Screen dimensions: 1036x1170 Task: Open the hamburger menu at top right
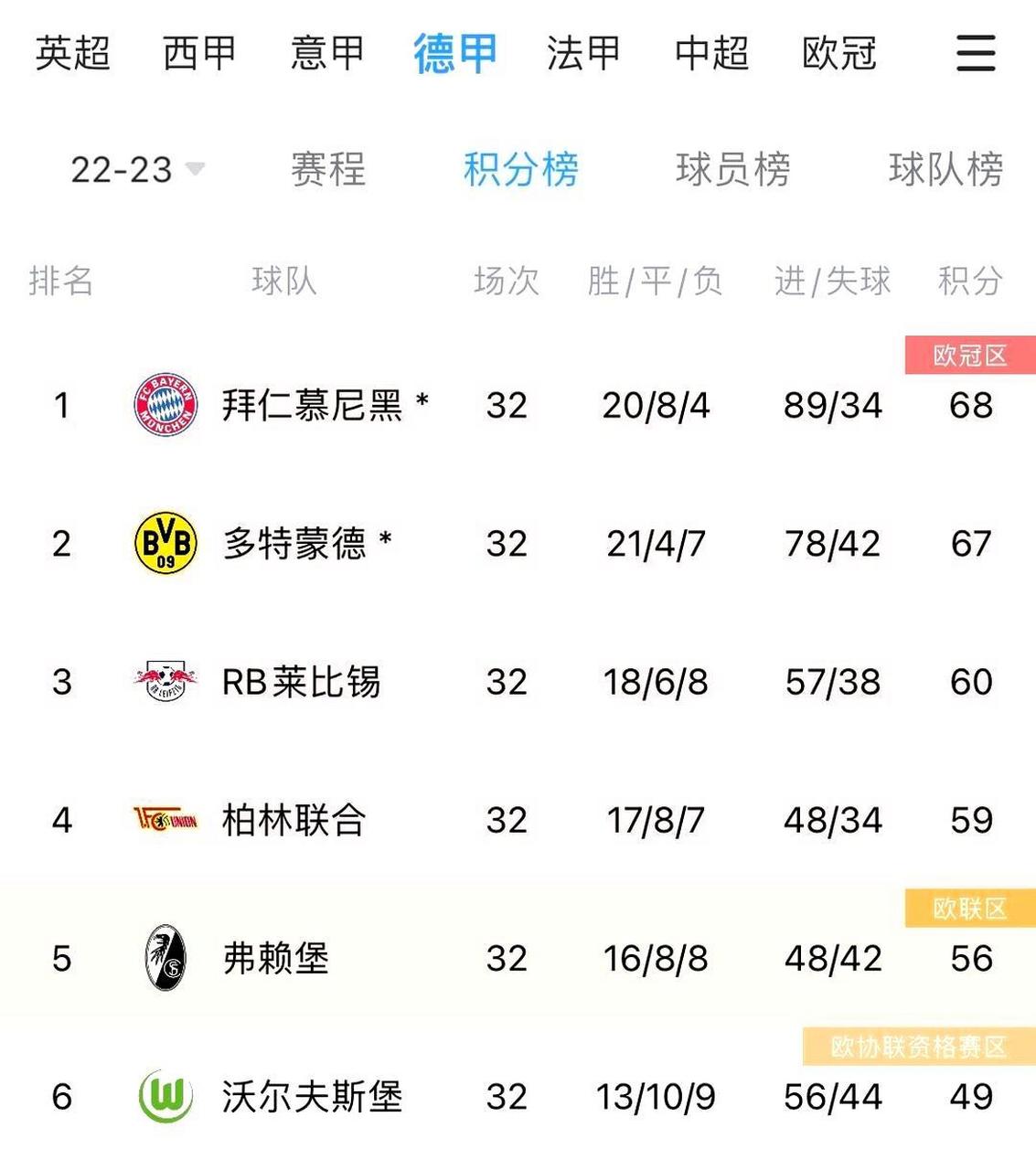[x=973, y=54]
